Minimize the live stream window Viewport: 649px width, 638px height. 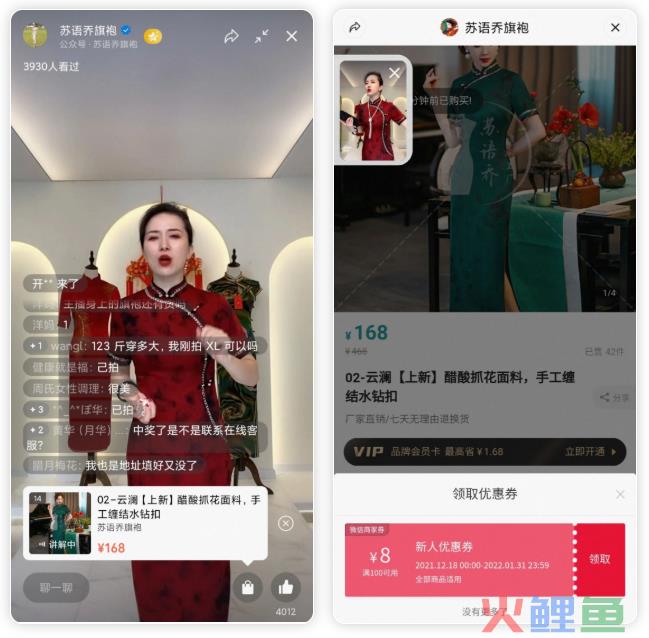[x=261, y=36]
